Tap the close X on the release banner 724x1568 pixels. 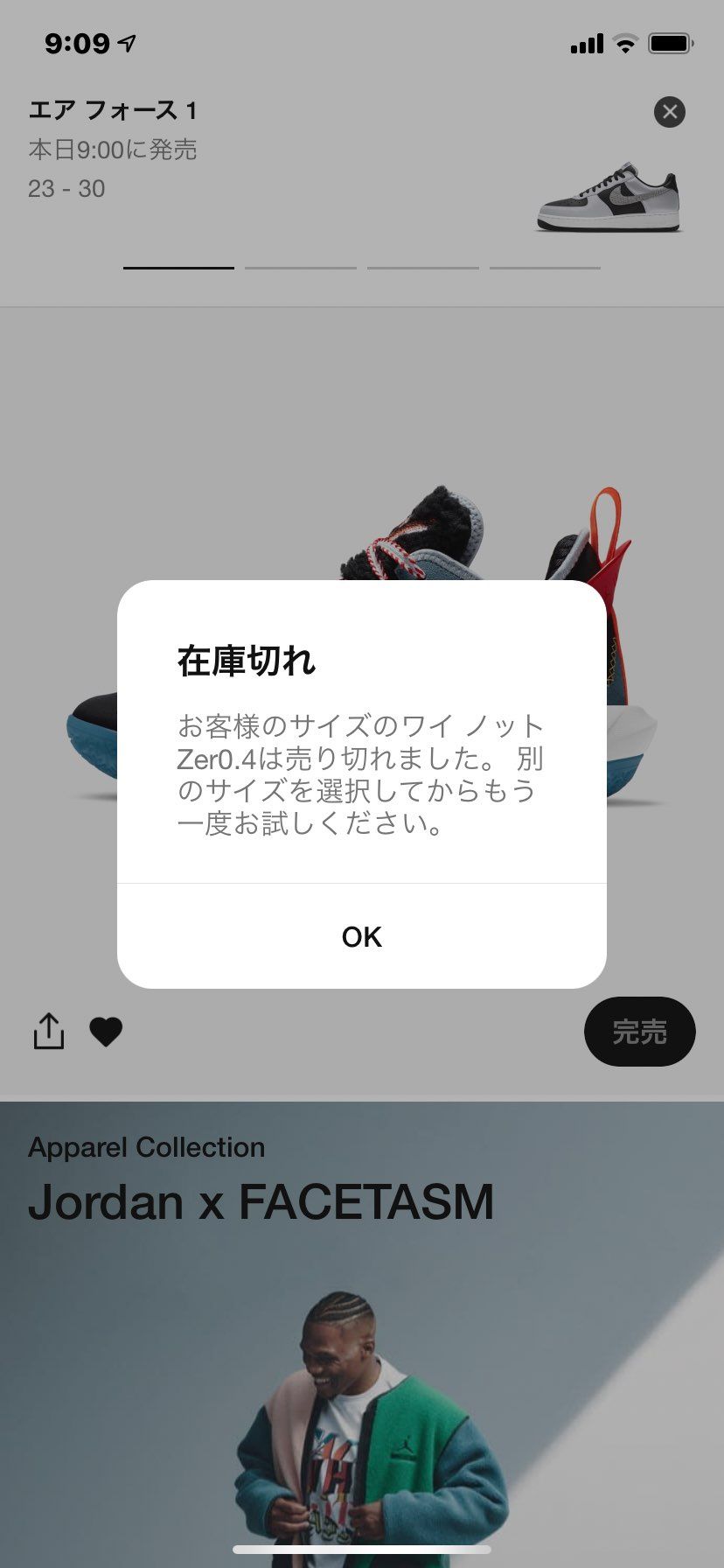(670, 111)
